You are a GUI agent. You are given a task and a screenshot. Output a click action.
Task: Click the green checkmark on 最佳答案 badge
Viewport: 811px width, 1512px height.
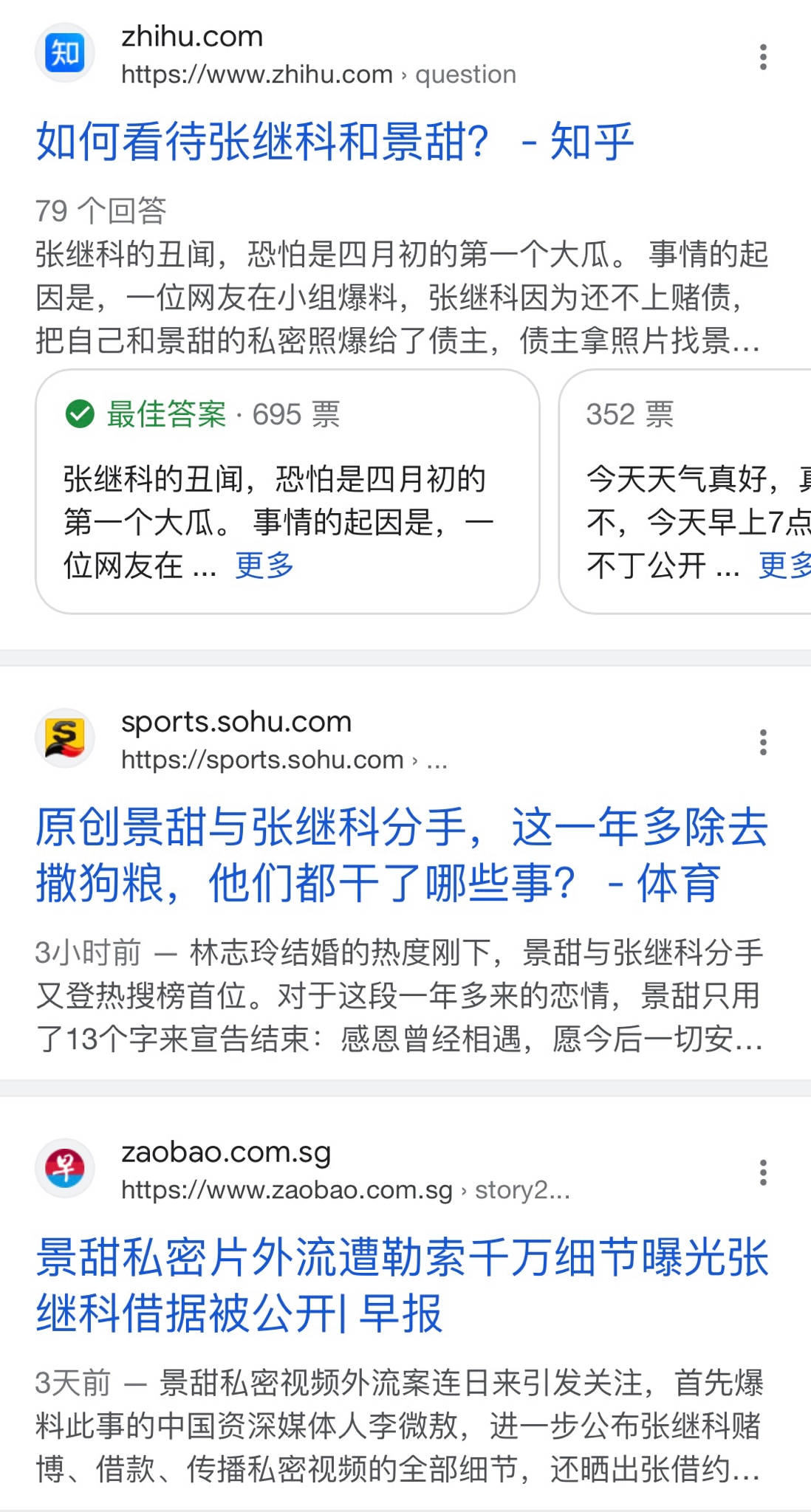point(81,416)
